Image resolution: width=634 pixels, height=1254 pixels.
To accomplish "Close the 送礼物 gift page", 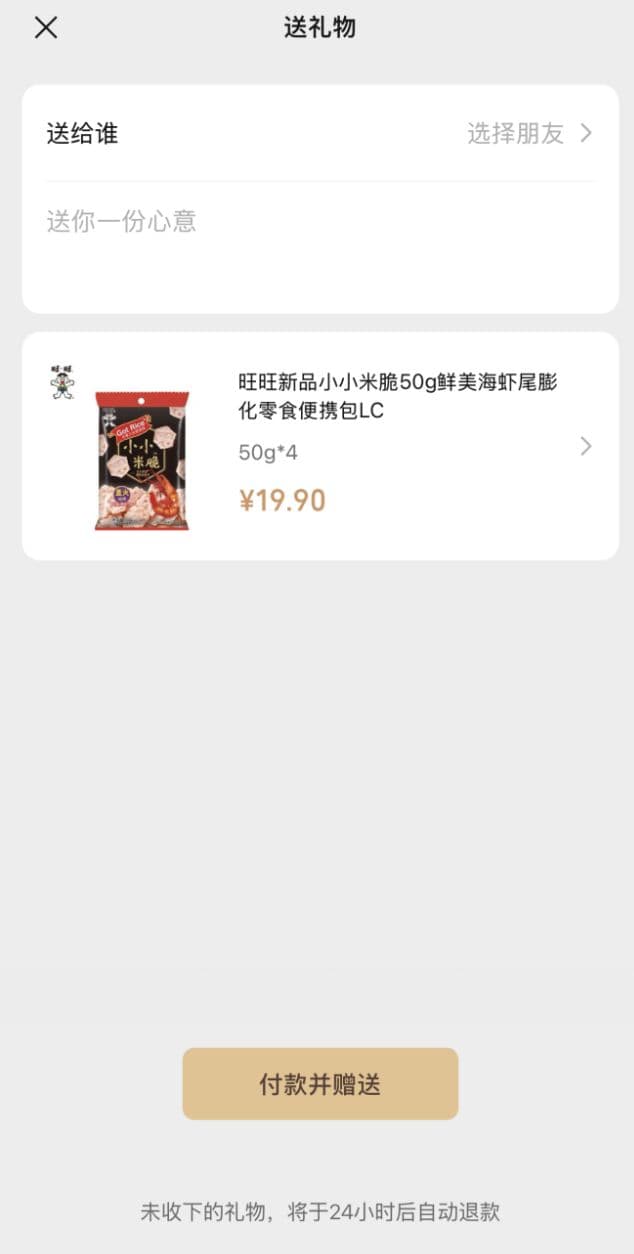I will (46, 28).
